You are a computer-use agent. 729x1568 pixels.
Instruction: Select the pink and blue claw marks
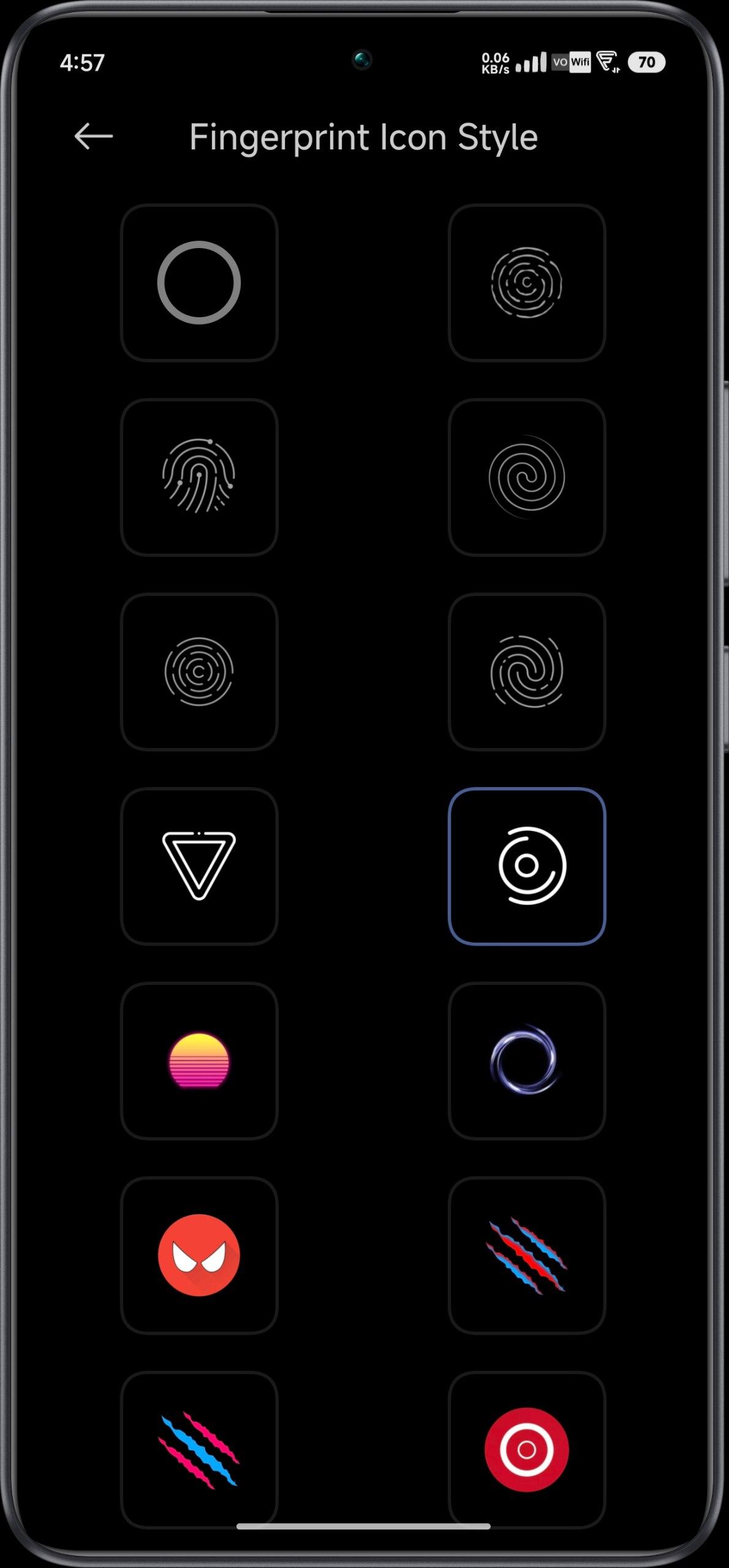pyautogui.click(x=199, y=1449)
